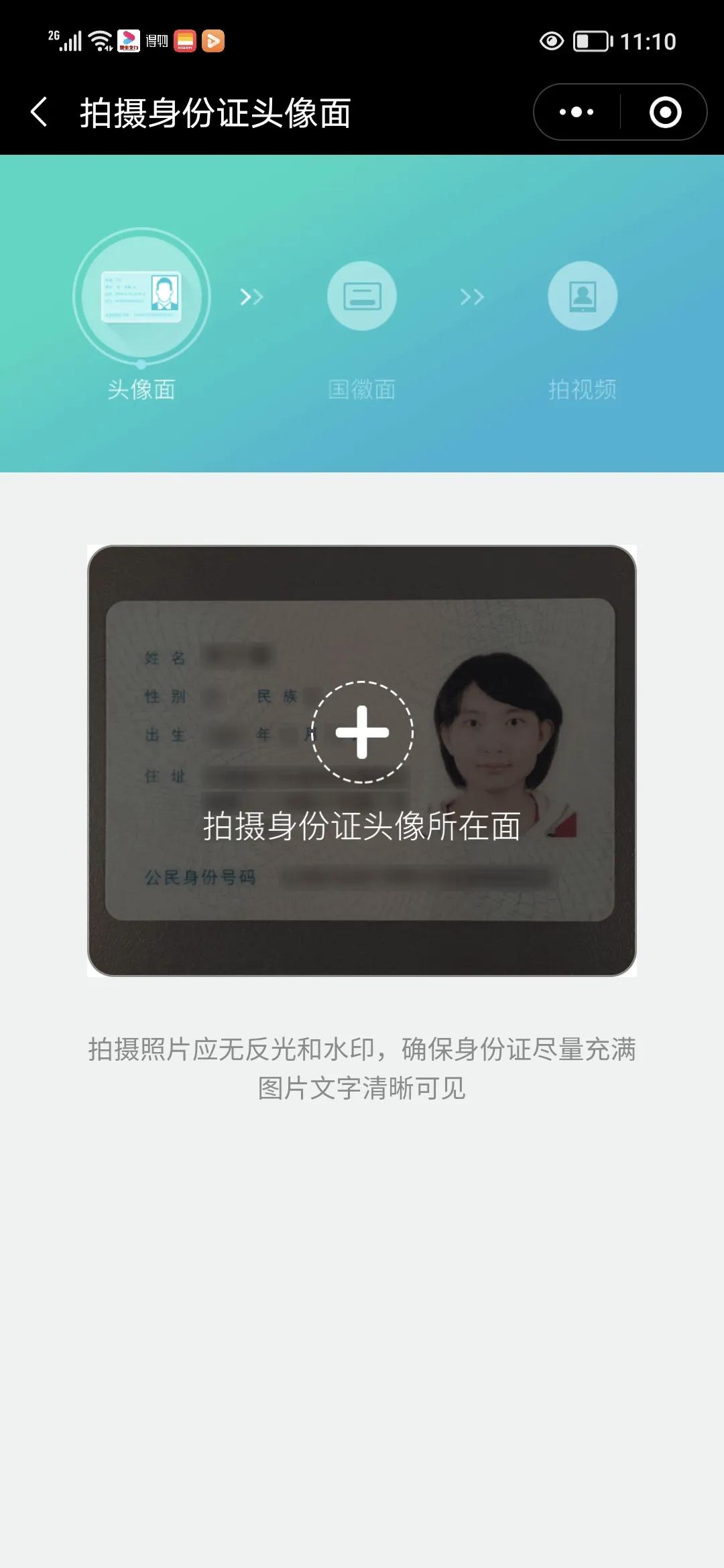Tap the 得物 notification icon in the status bar

[155, 42]
